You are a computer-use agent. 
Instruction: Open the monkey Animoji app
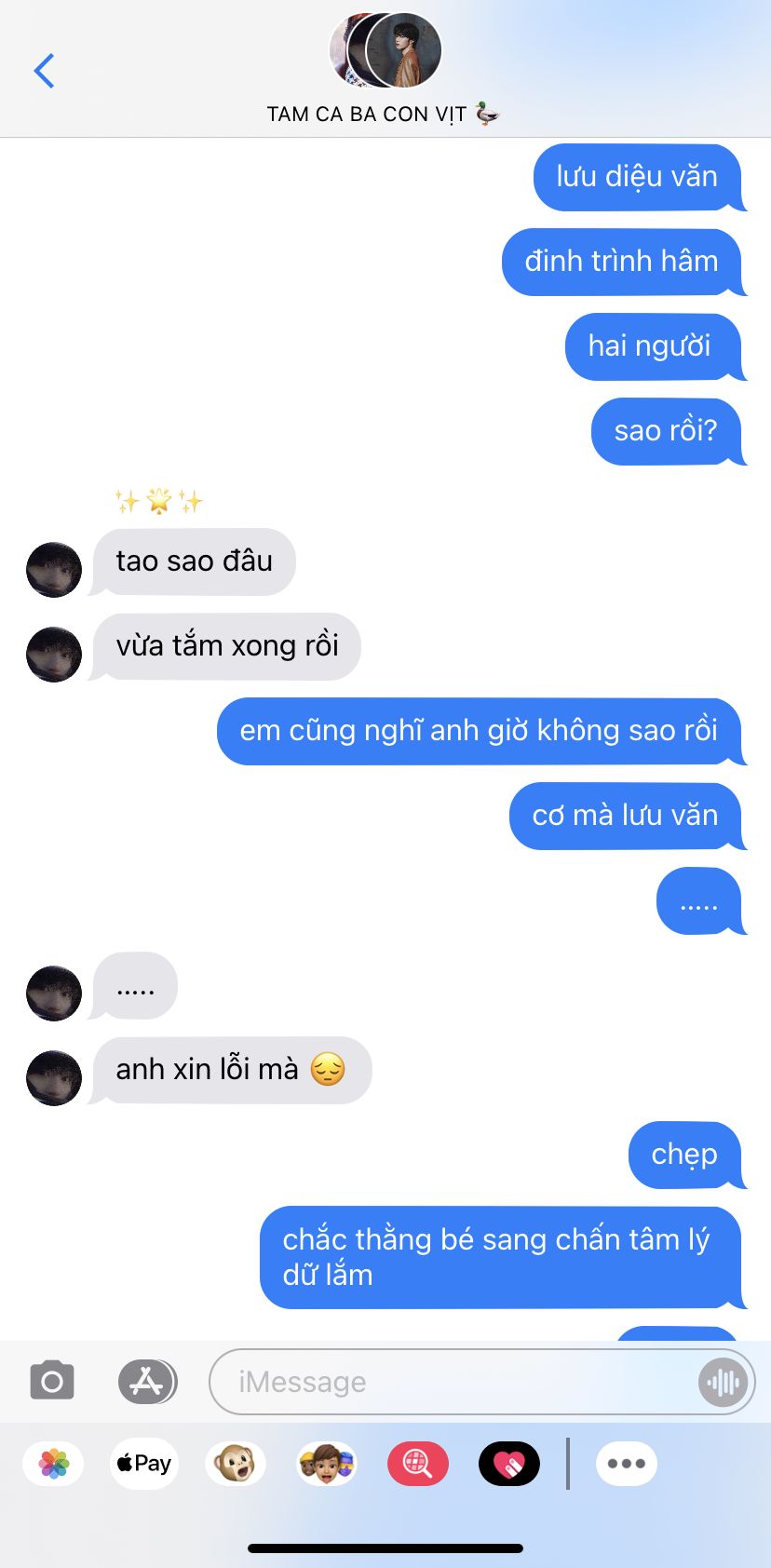(236, 1464)
